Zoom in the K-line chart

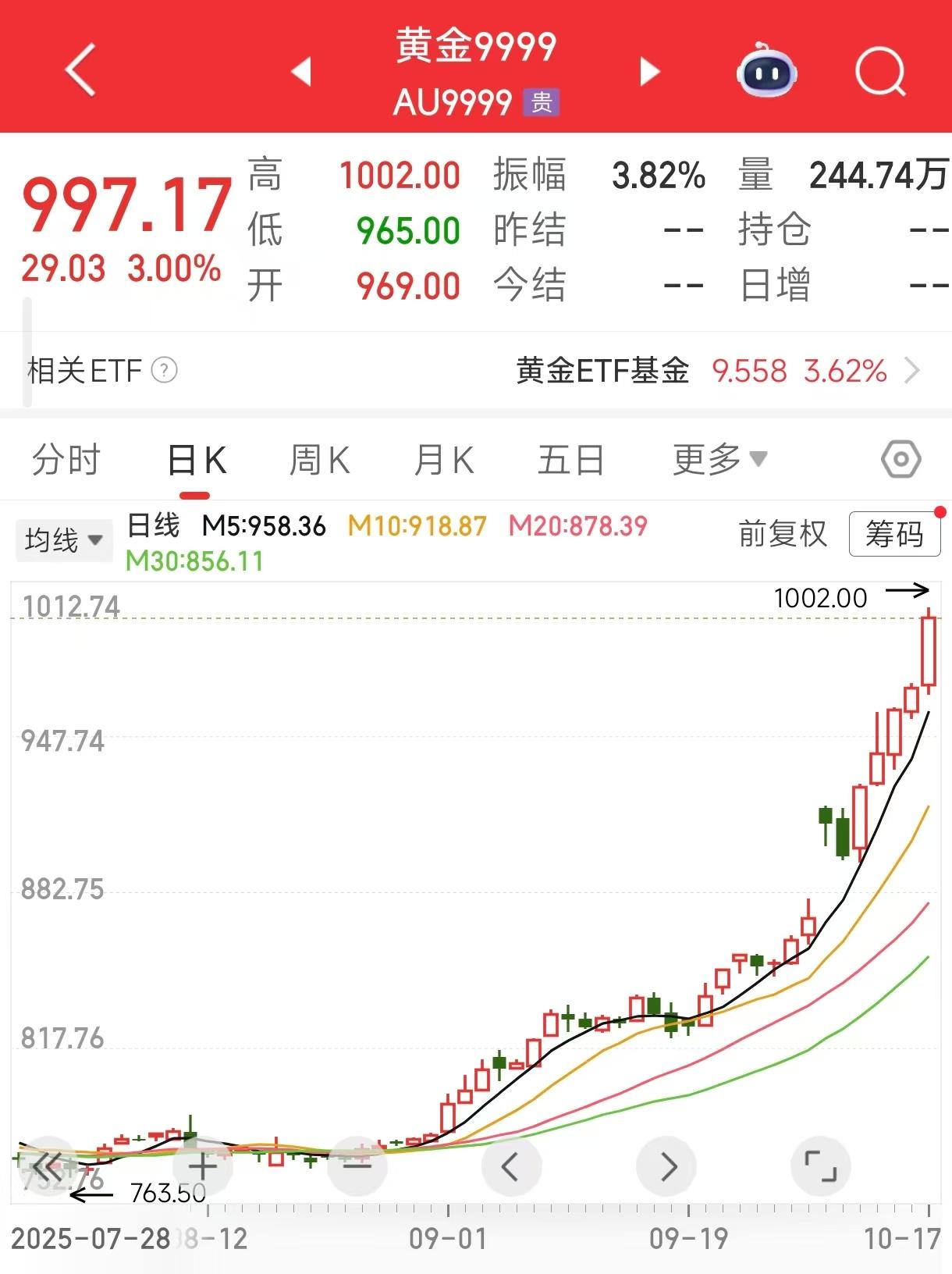[203, 1166]
